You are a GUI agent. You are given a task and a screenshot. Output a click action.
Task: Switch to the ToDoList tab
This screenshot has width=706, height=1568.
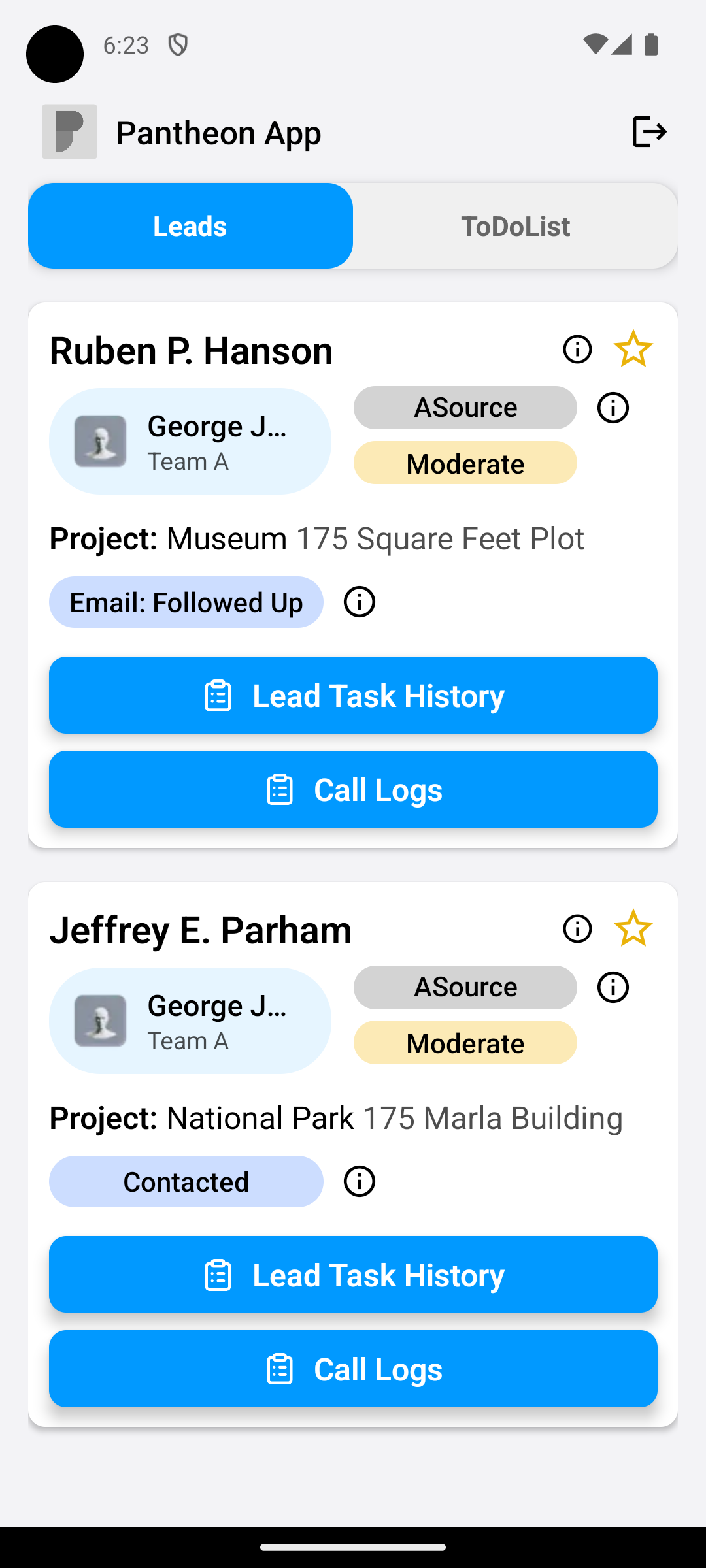(x=516, y=225)
